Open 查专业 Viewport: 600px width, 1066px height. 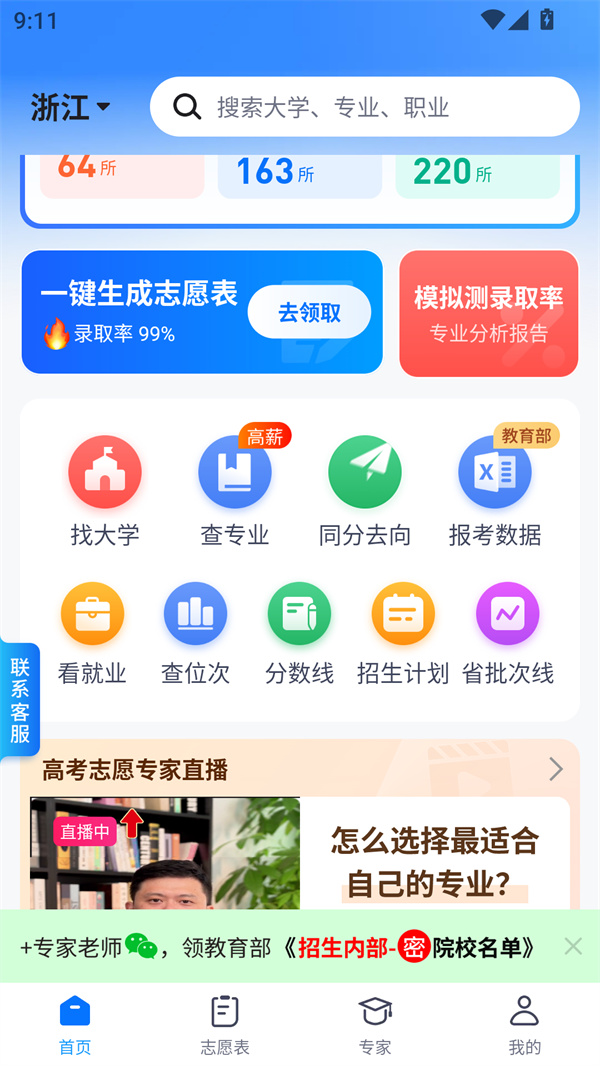[x=235, y=490]
